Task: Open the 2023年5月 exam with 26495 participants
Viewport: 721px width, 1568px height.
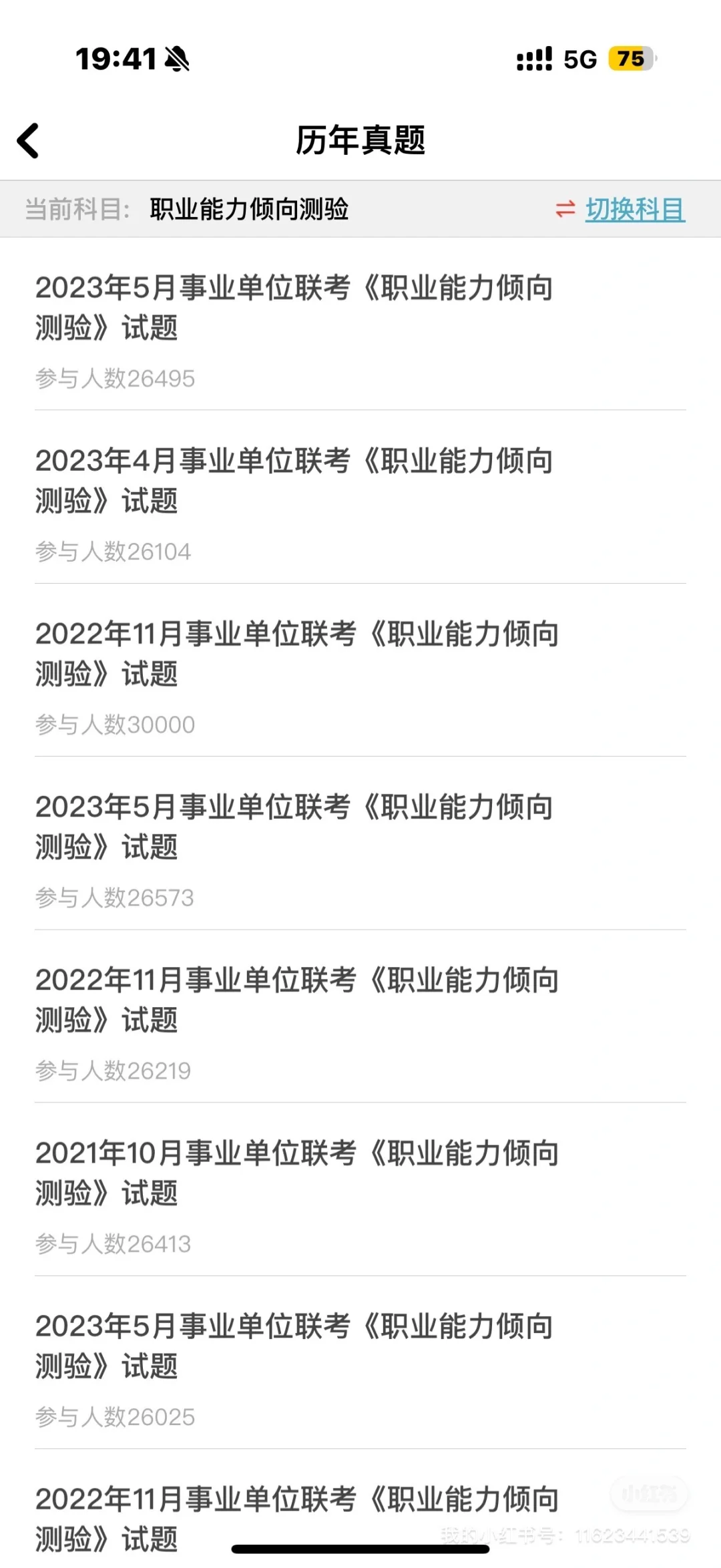Action: [294, 309]
